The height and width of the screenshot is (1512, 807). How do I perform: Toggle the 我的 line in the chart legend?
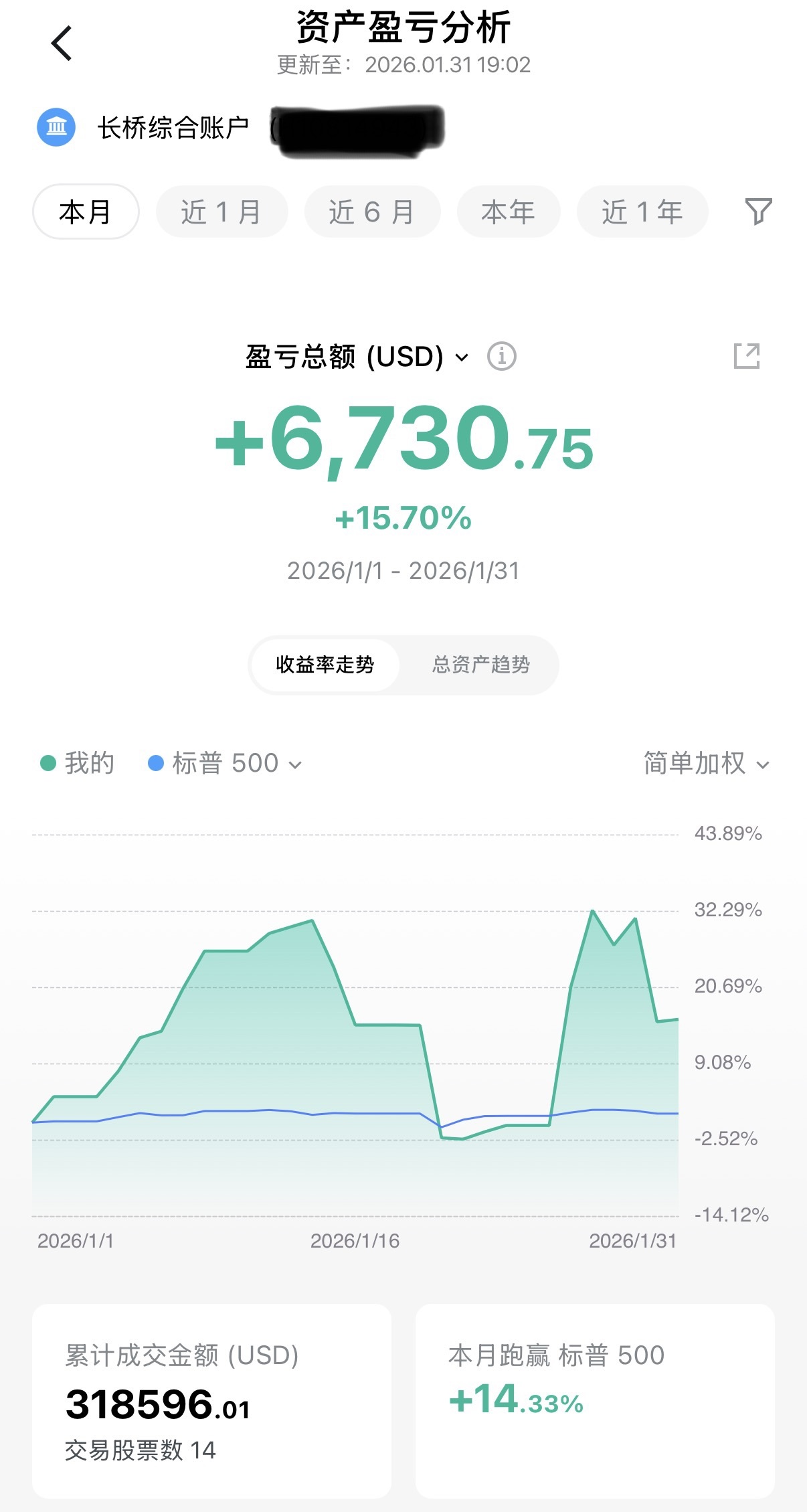(x=78, y=764)
